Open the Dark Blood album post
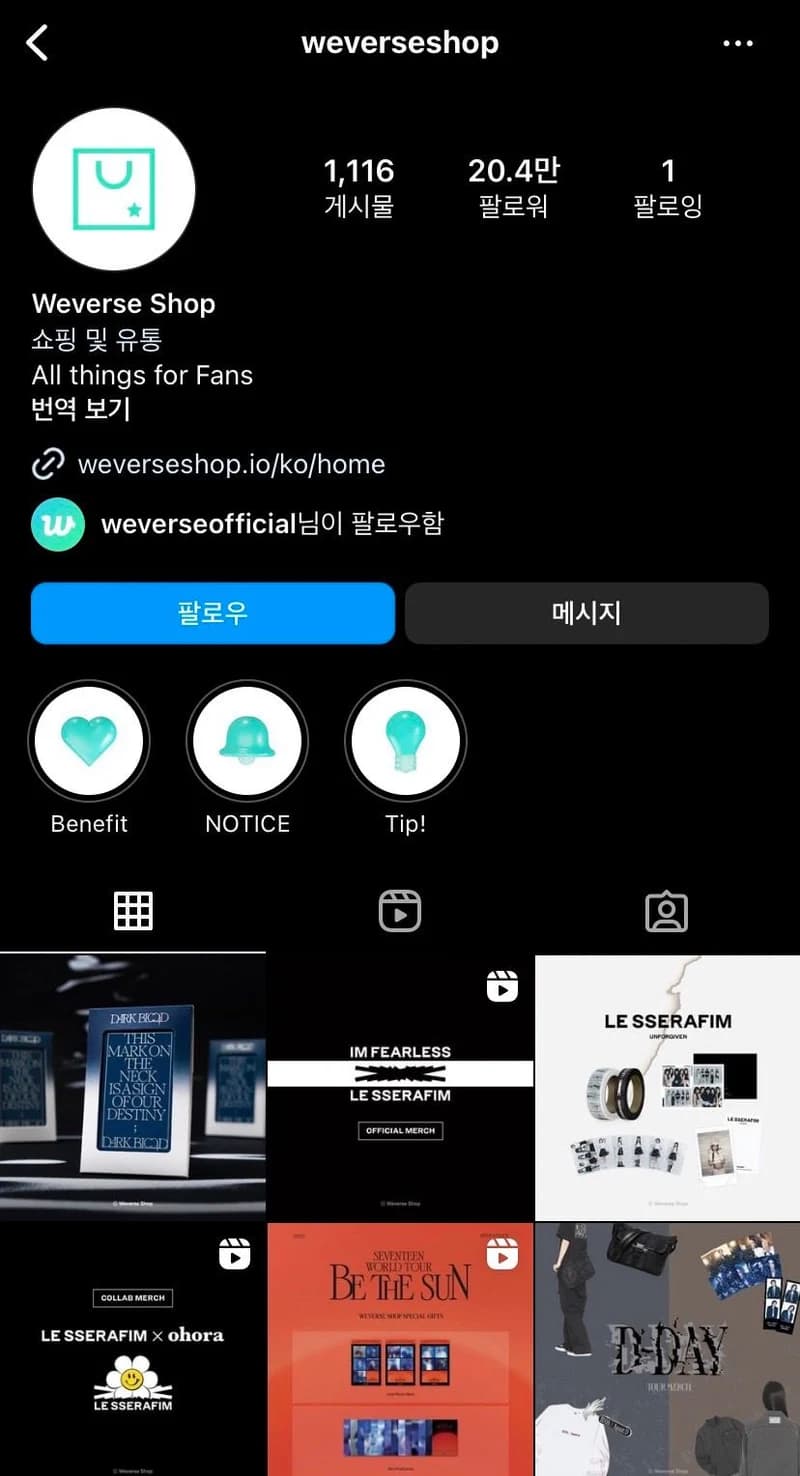 click(133, 1087)
